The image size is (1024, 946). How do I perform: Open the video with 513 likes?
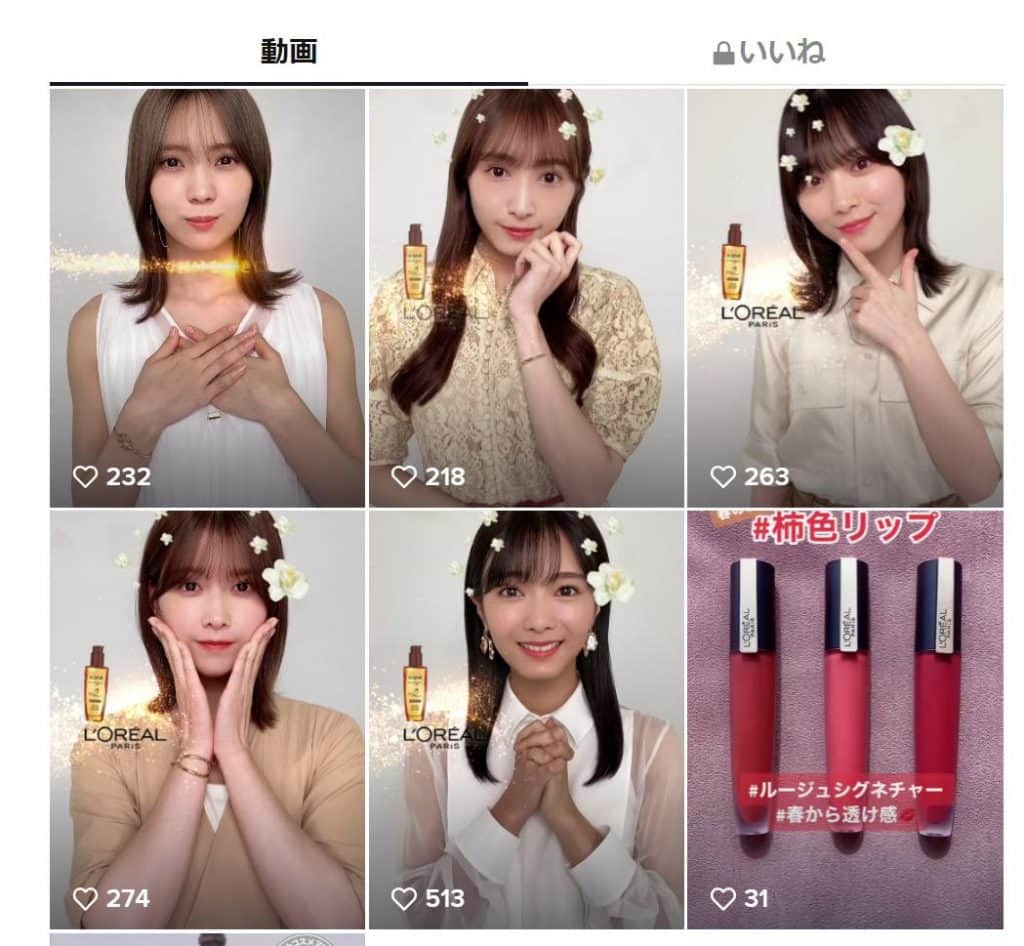tap(526, 720)
